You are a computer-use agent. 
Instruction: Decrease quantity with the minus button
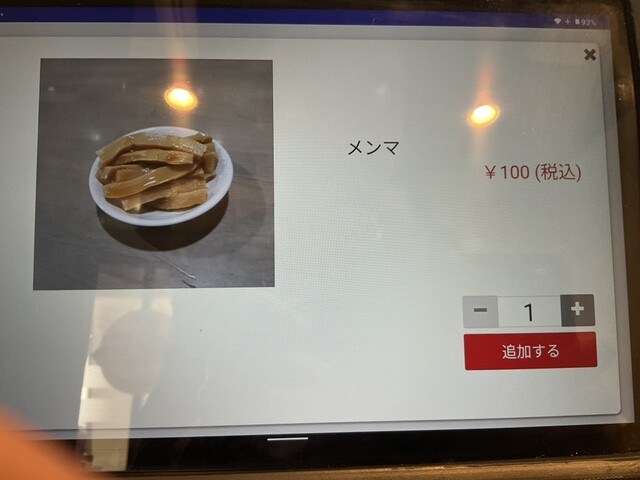pyautogui.click(x=480, y=311)
